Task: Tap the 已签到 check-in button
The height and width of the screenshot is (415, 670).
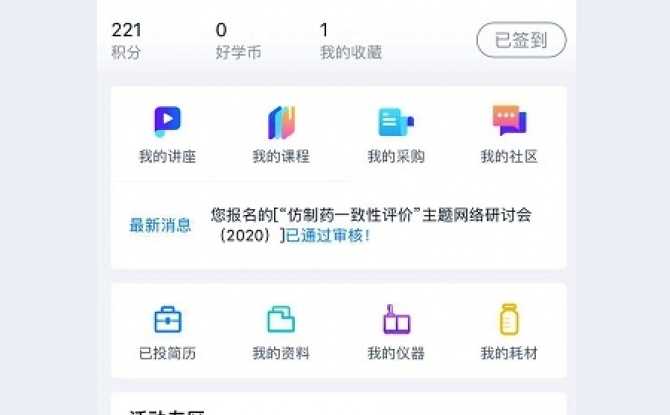Action: click(520, 40)
